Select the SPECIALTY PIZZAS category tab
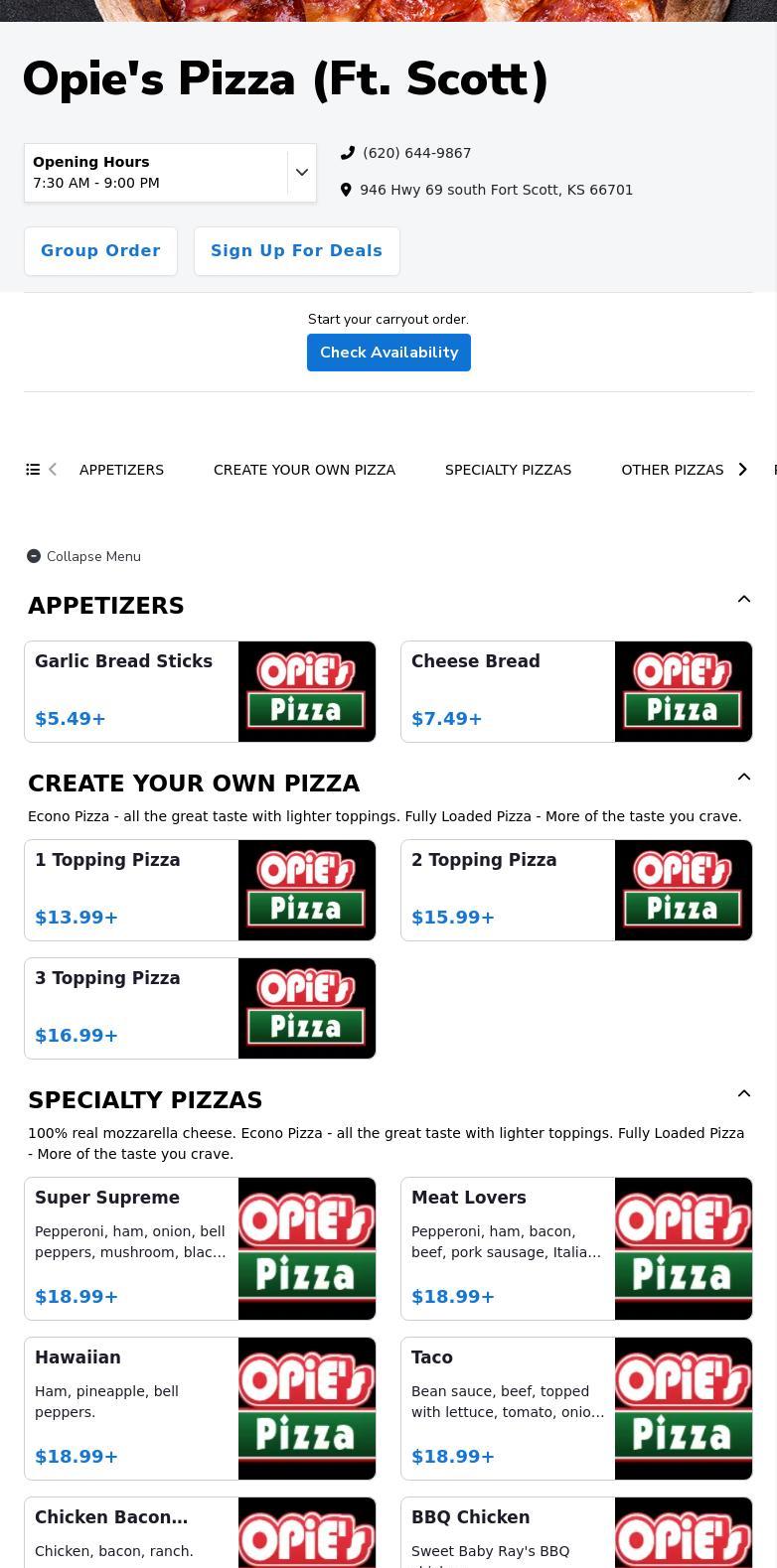Viewport: 777px width, 1568px height. coord(508,469)
